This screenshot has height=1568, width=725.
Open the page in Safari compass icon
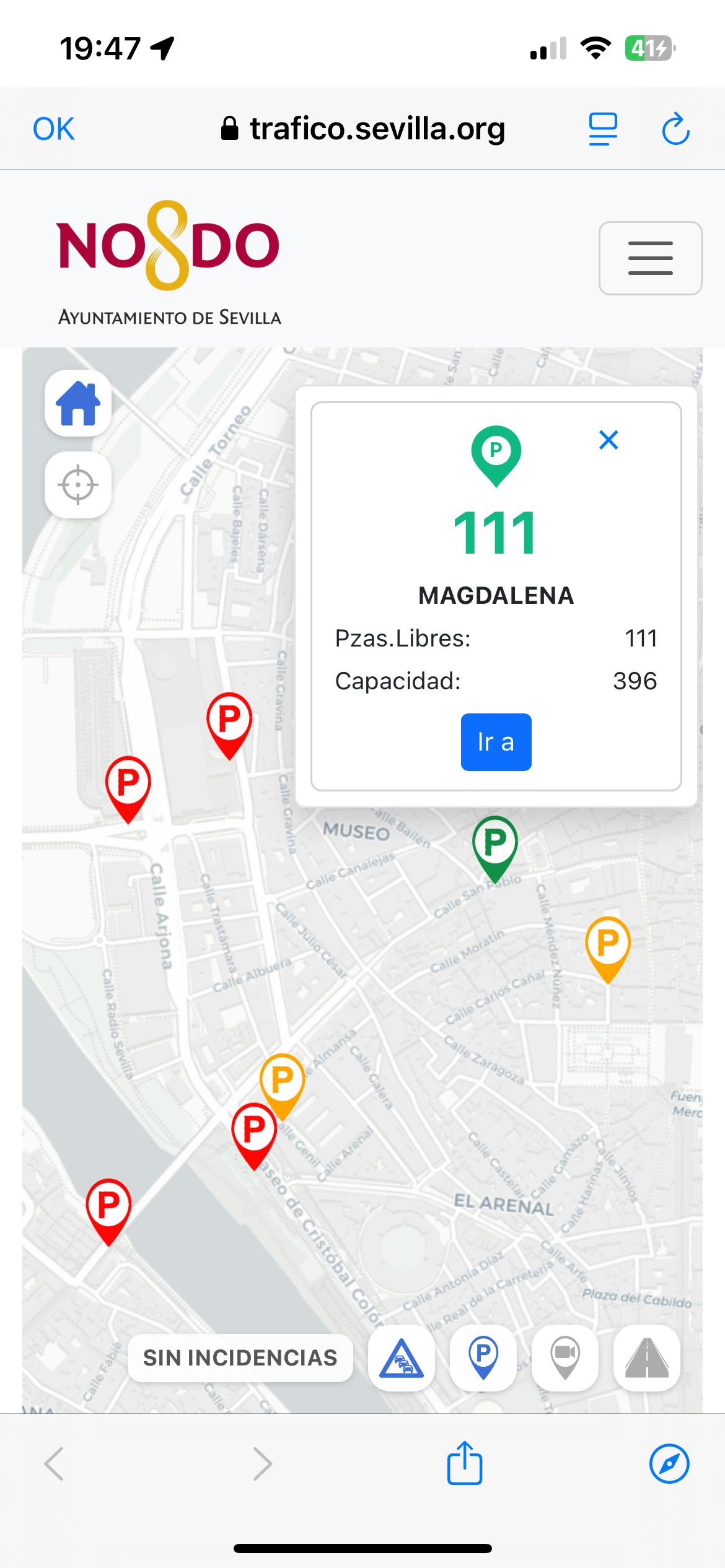pos(669,1463)
